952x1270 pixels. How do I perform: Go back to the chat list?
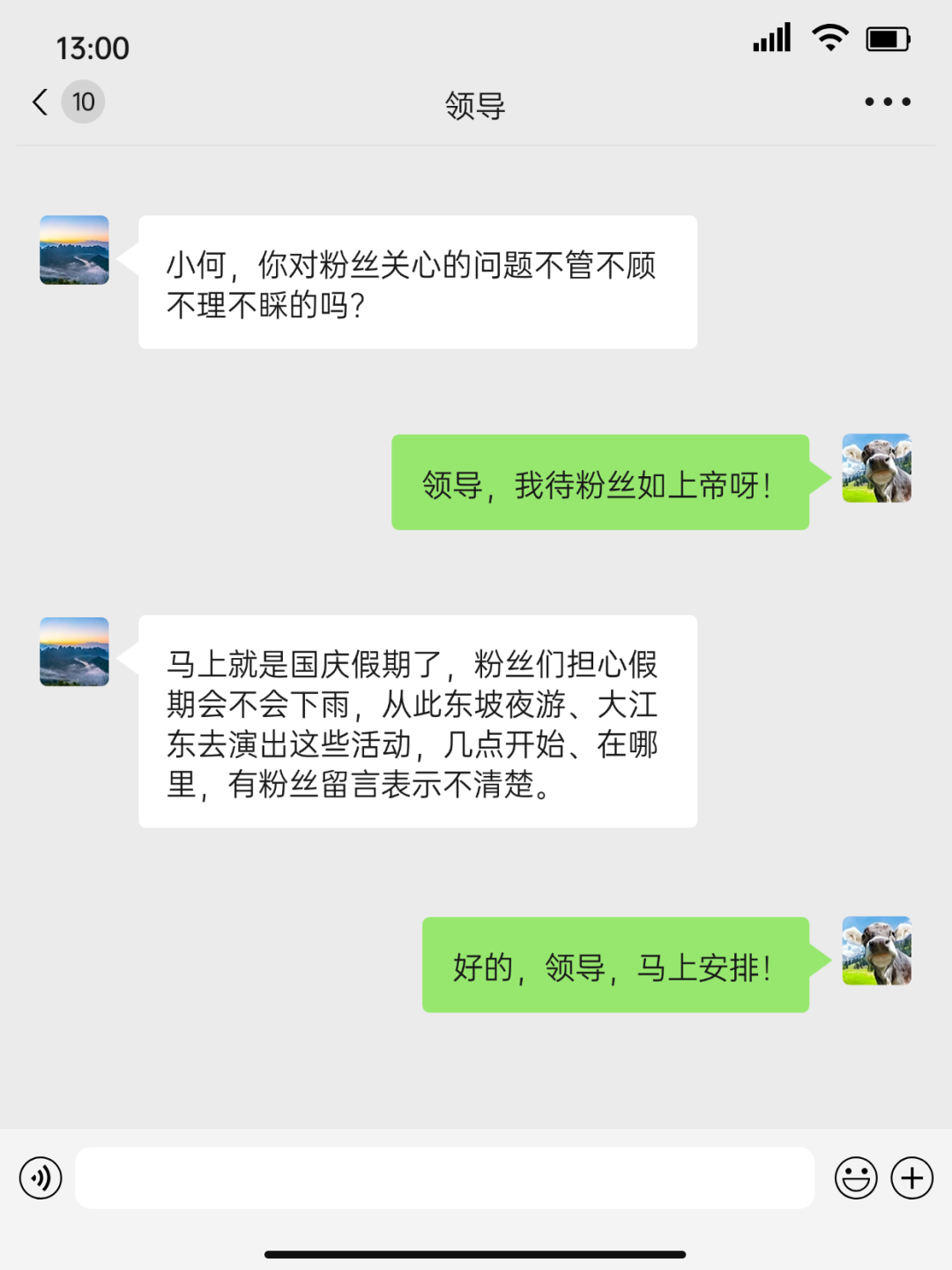[41, 102]
